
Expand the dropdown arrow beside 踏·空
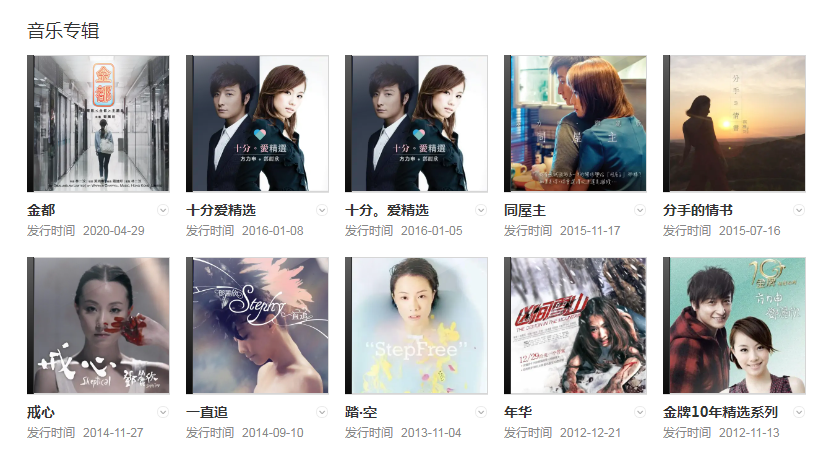coord(481,412)
